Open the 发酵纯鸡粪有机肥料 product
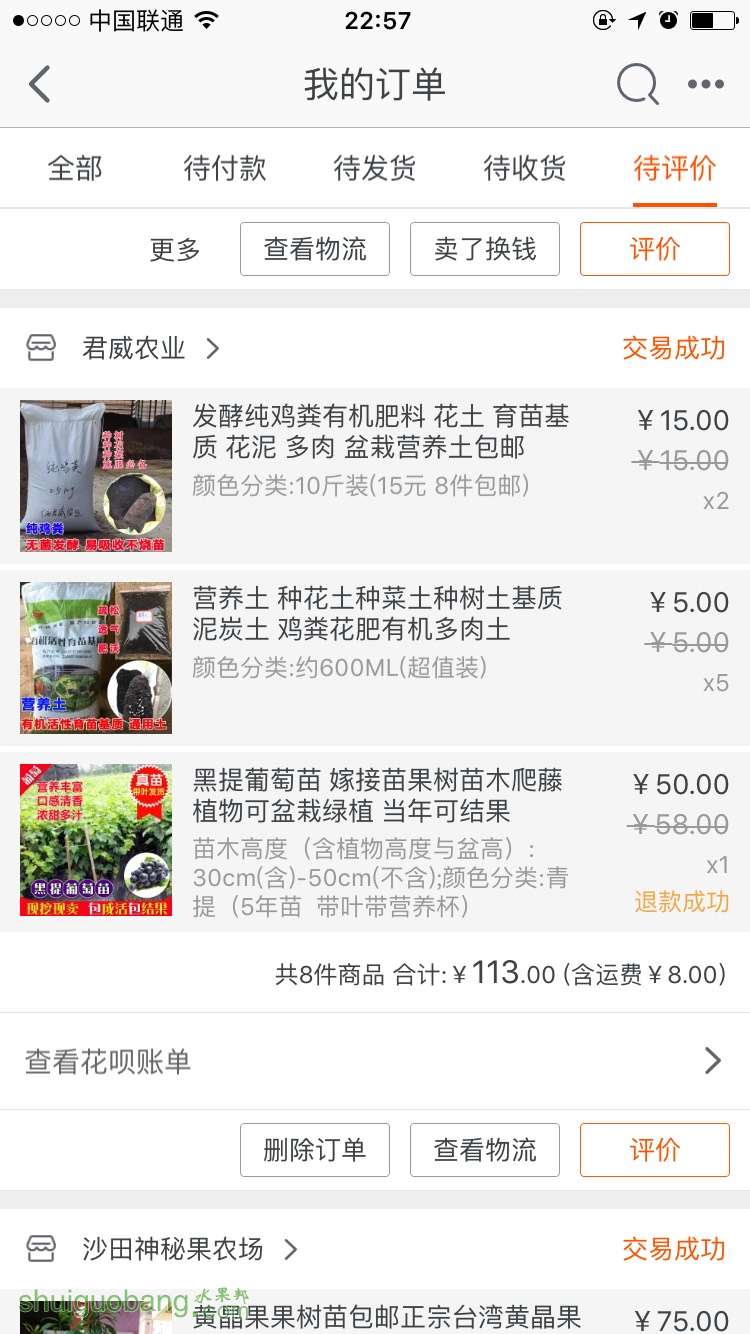750x1334 pixels. coord(380,431)
